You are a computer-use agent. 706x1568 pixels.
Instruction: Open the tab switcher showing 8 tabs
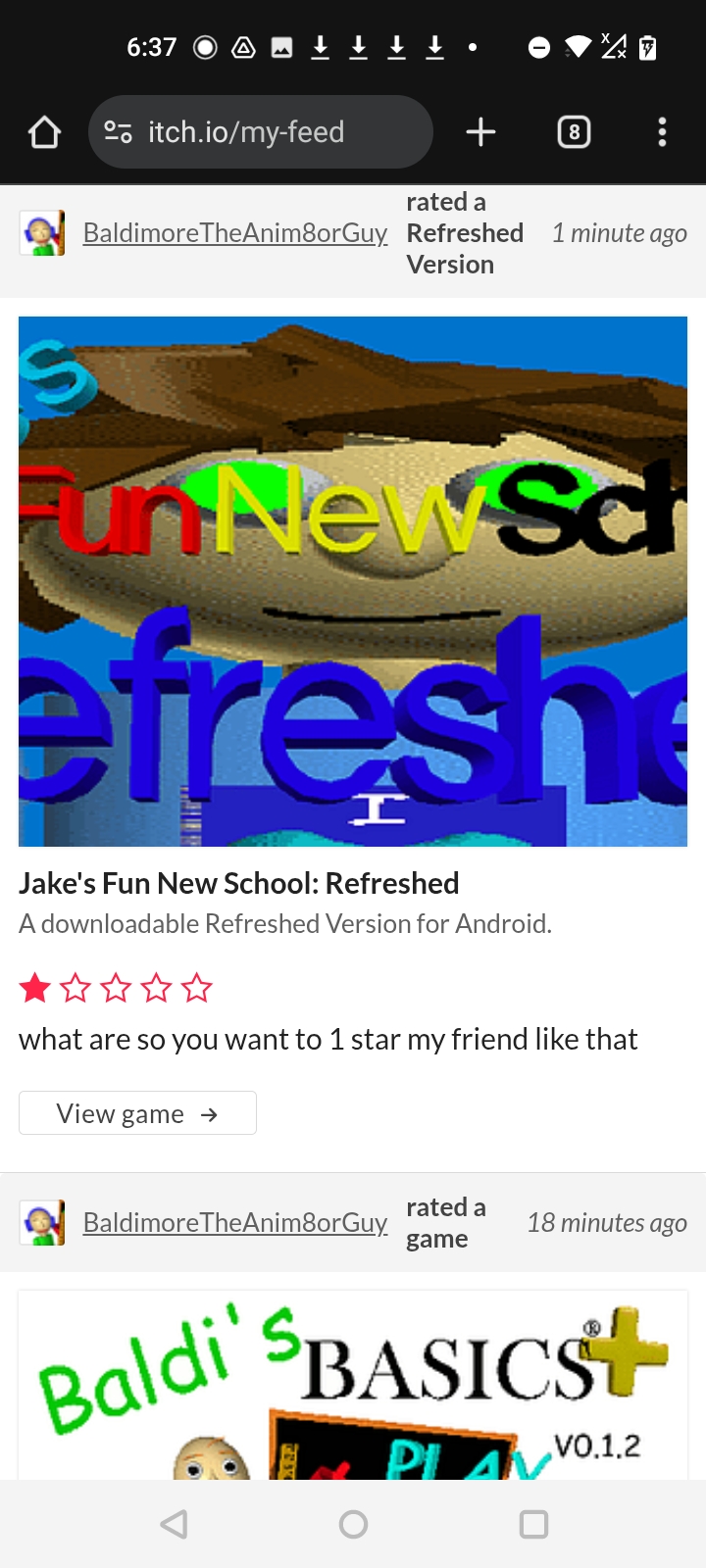(574, 132)
